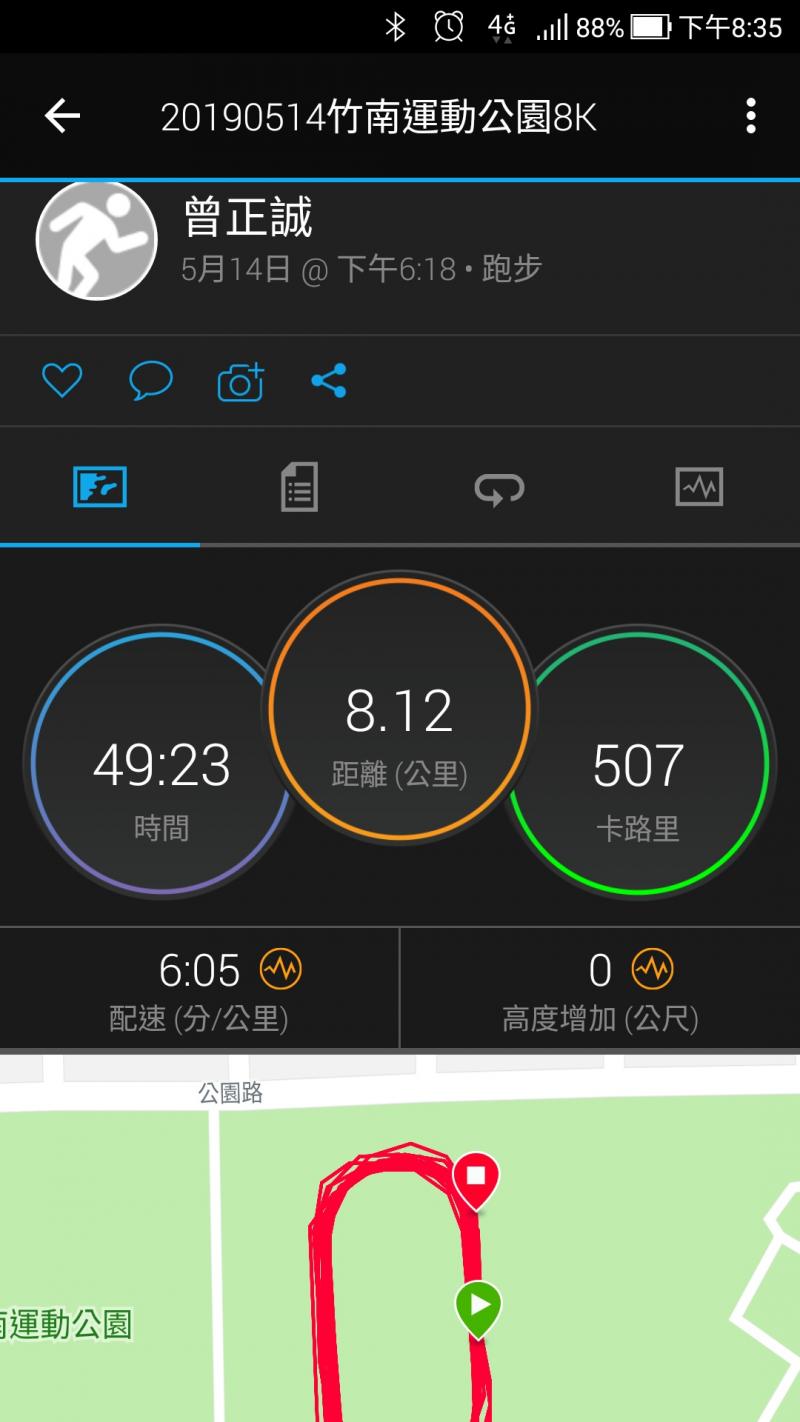
Task: Open elevation chart icon next to 0
Action: (652, 969)
